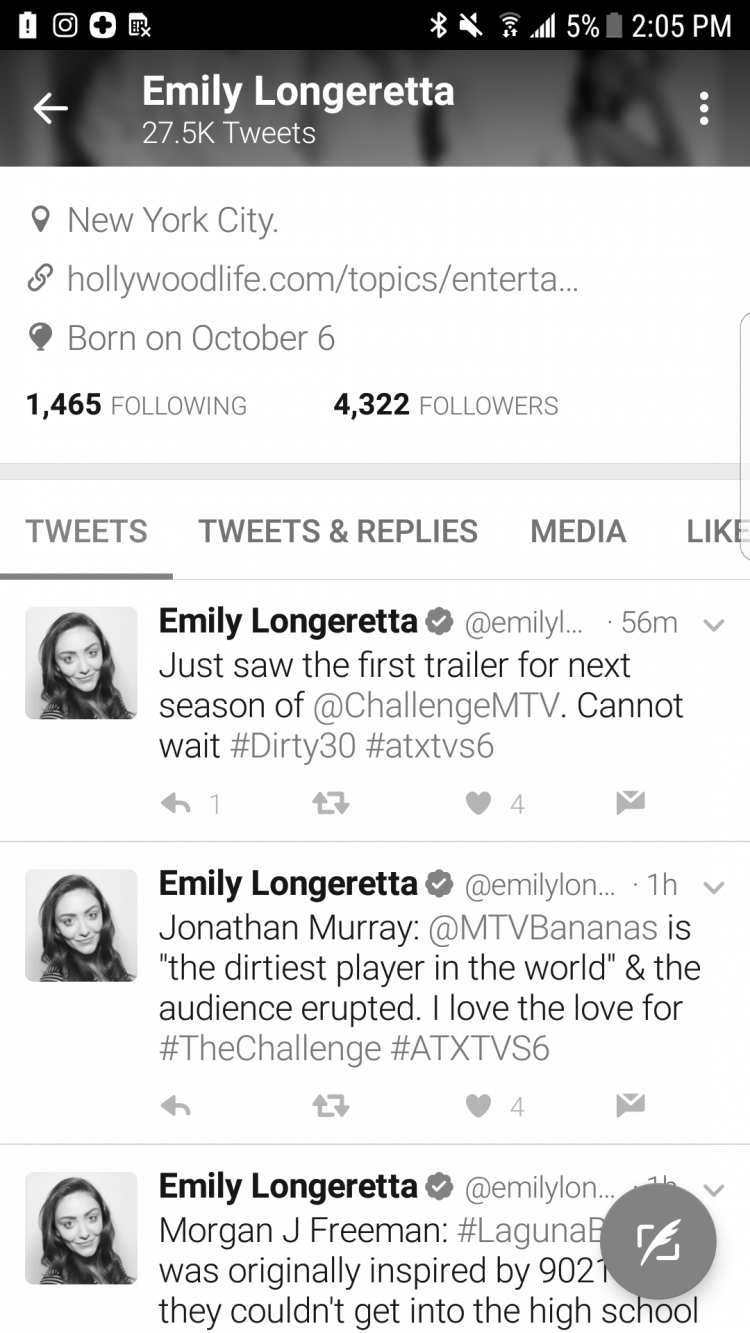The image size is (750, 1333).
Task: Like the Jonathan Murray tweet
Action: [479, 1106]
